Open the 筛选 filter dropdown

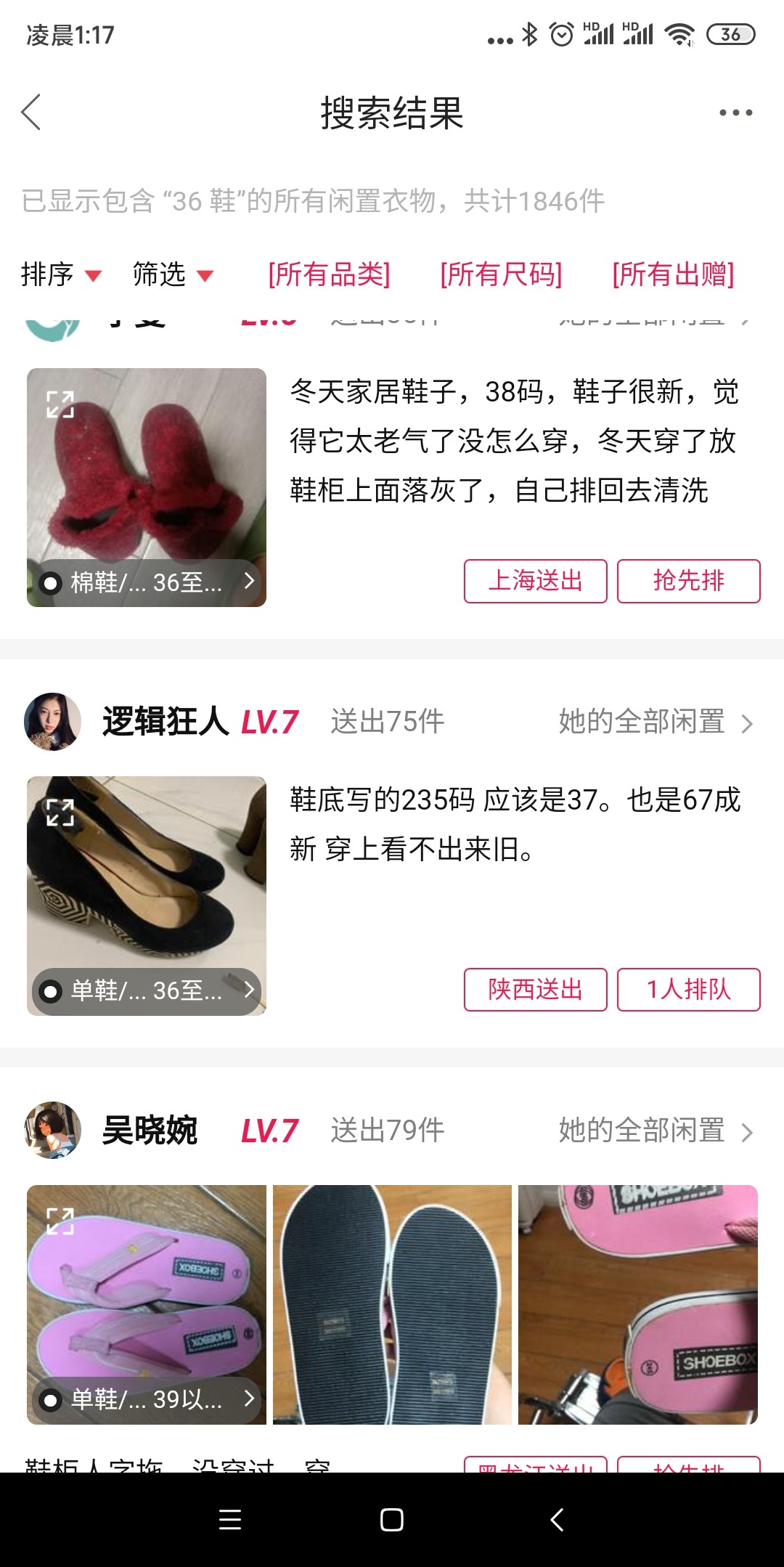tap(173, 274)
